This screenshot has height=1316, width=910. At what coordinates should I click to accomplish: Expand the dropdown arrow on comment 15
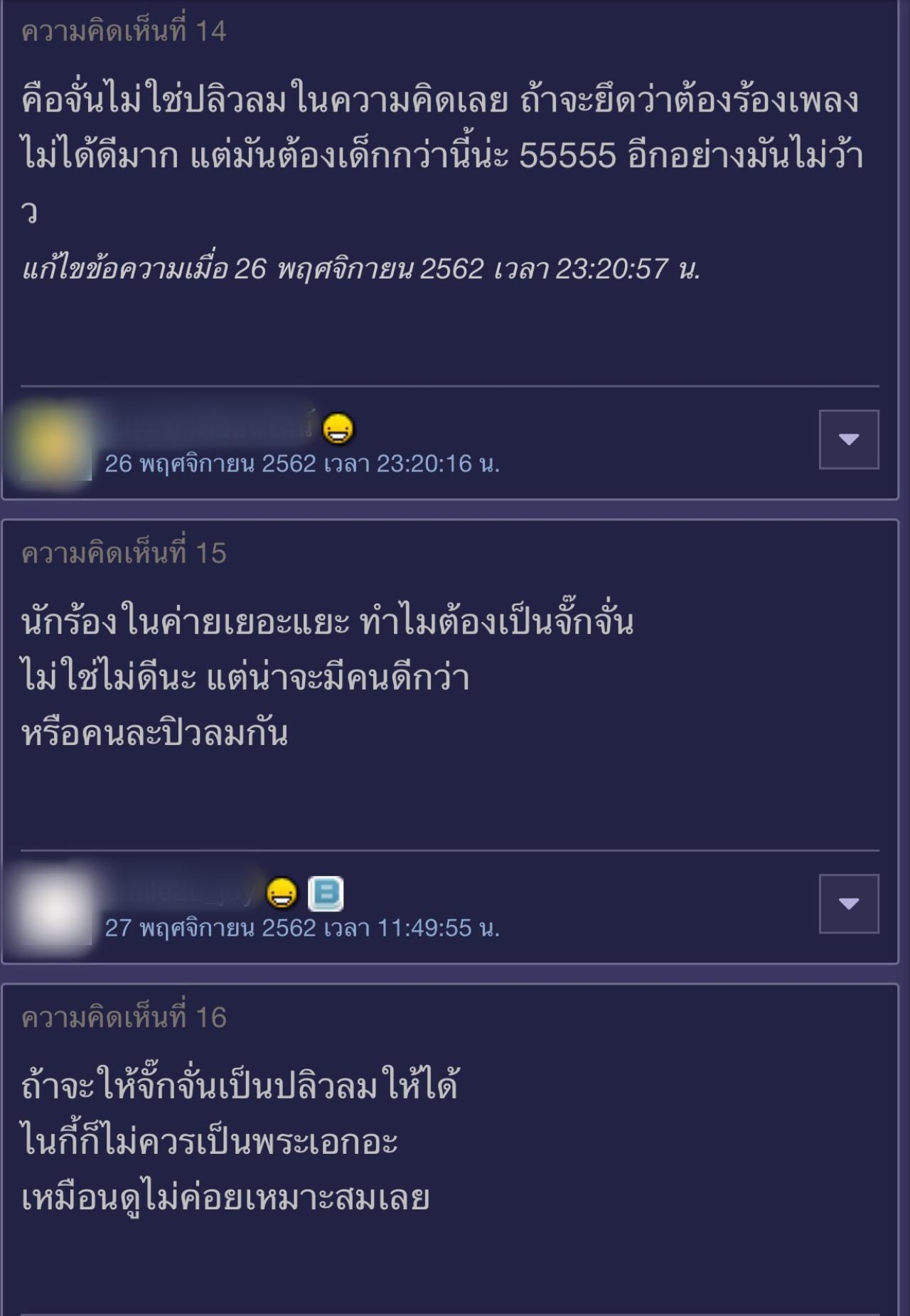coord(849,904)
